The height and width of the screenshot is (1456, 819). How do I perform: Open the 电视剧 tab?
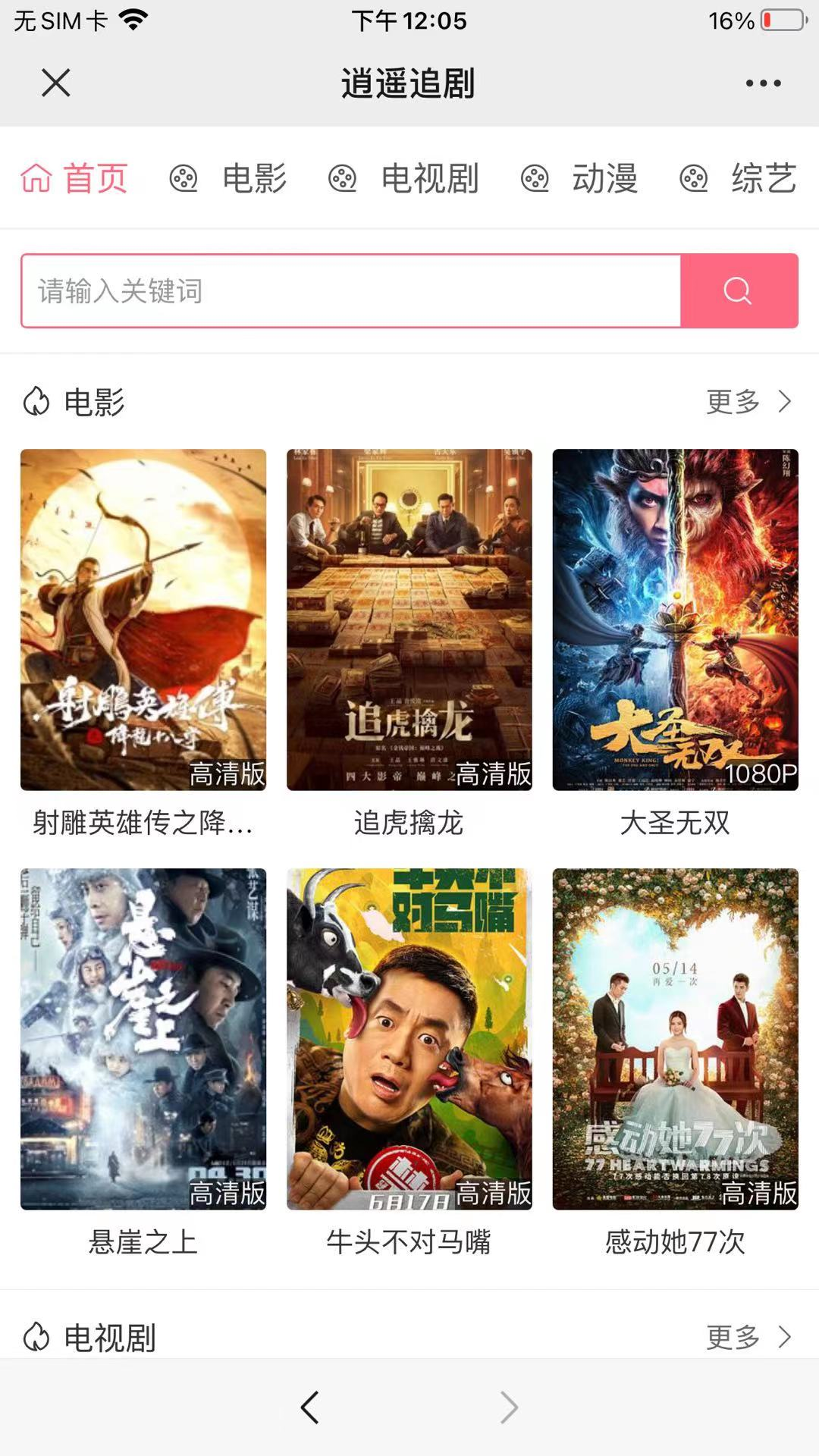[x=403, y=179]
